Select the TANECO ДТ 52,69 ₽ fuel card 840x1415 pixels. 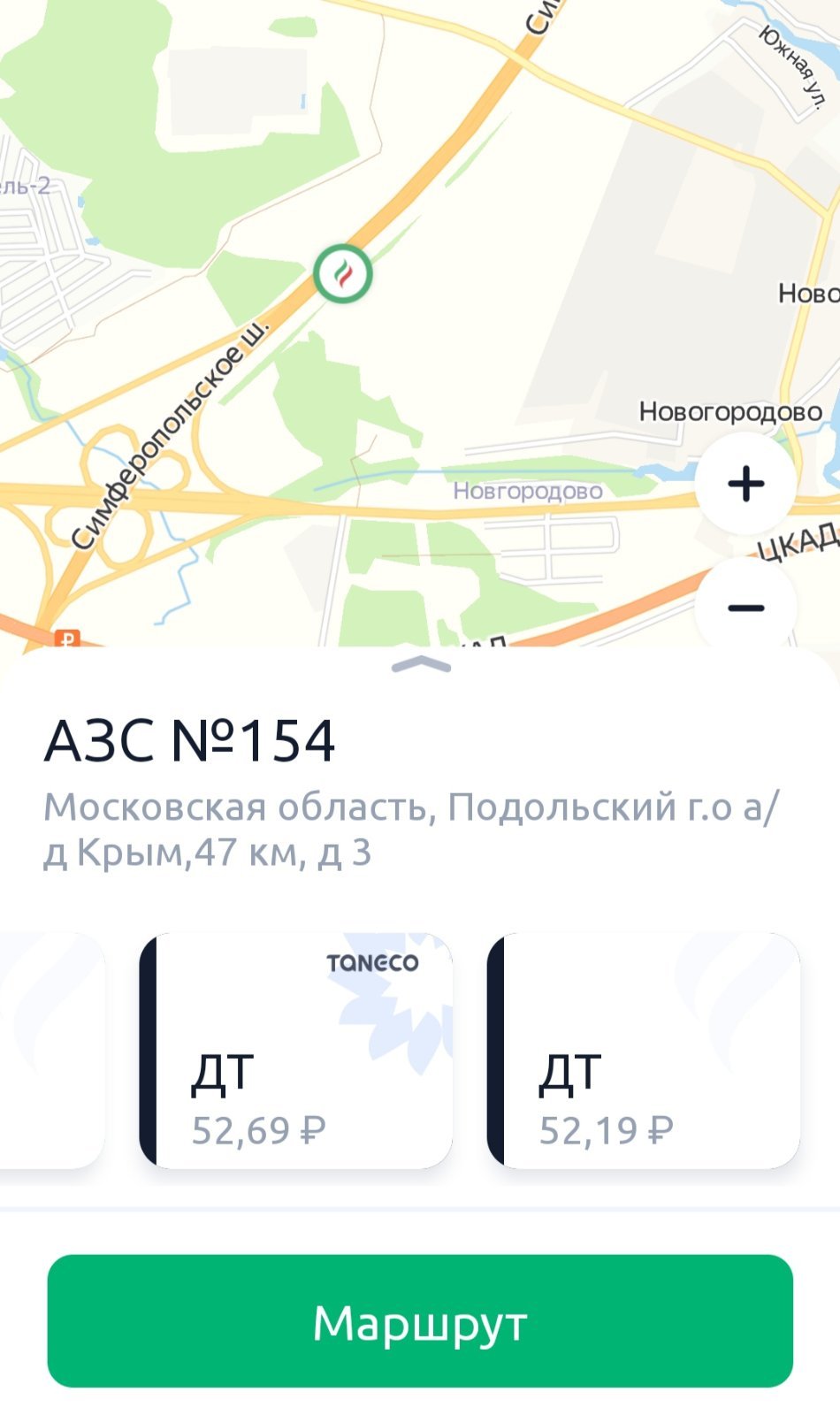(296, 1051)
